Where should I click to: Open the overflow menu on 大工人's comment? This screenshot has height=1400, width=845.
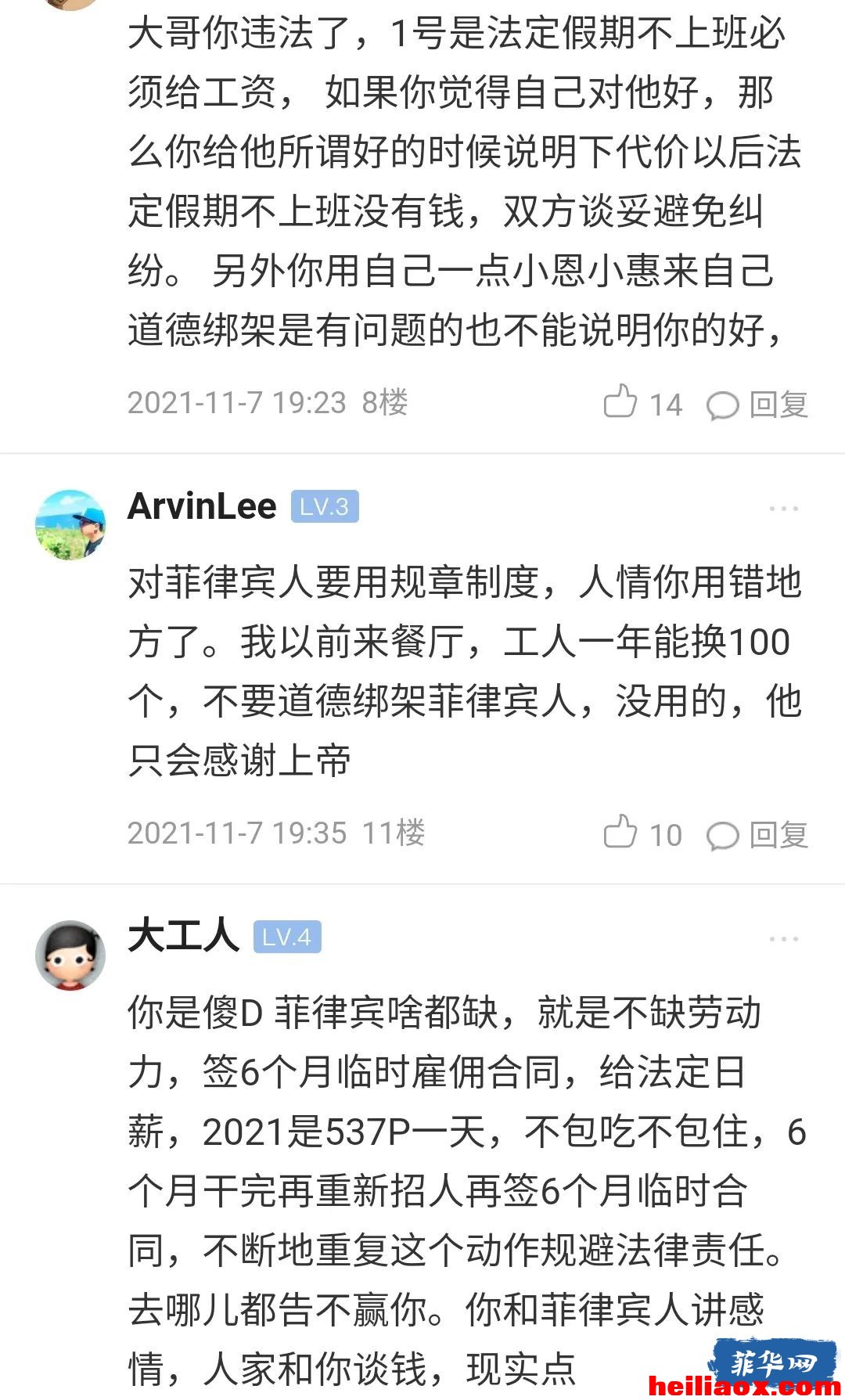click(783, 939)
